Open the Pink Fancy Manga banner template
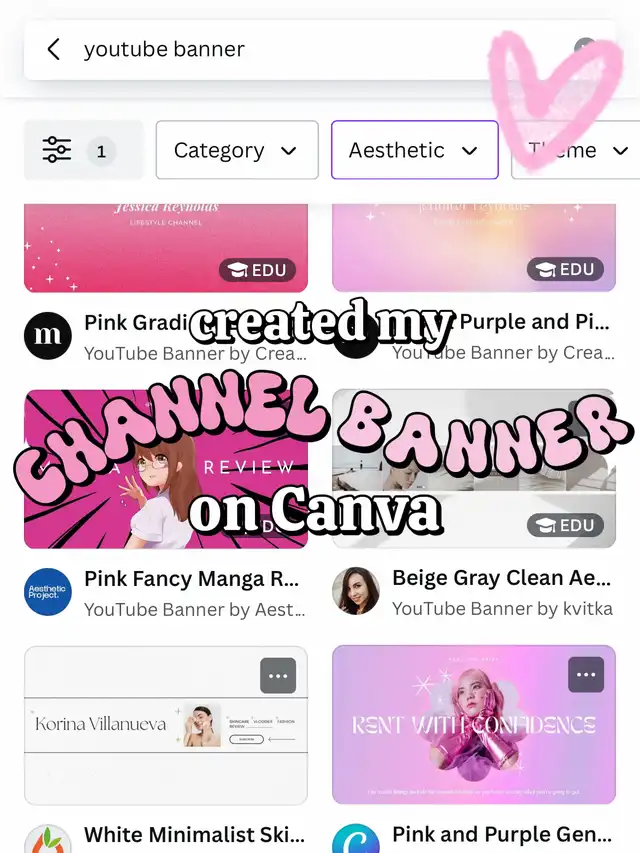The height and width of the screenshot is (853, 640). coord(166,469)
